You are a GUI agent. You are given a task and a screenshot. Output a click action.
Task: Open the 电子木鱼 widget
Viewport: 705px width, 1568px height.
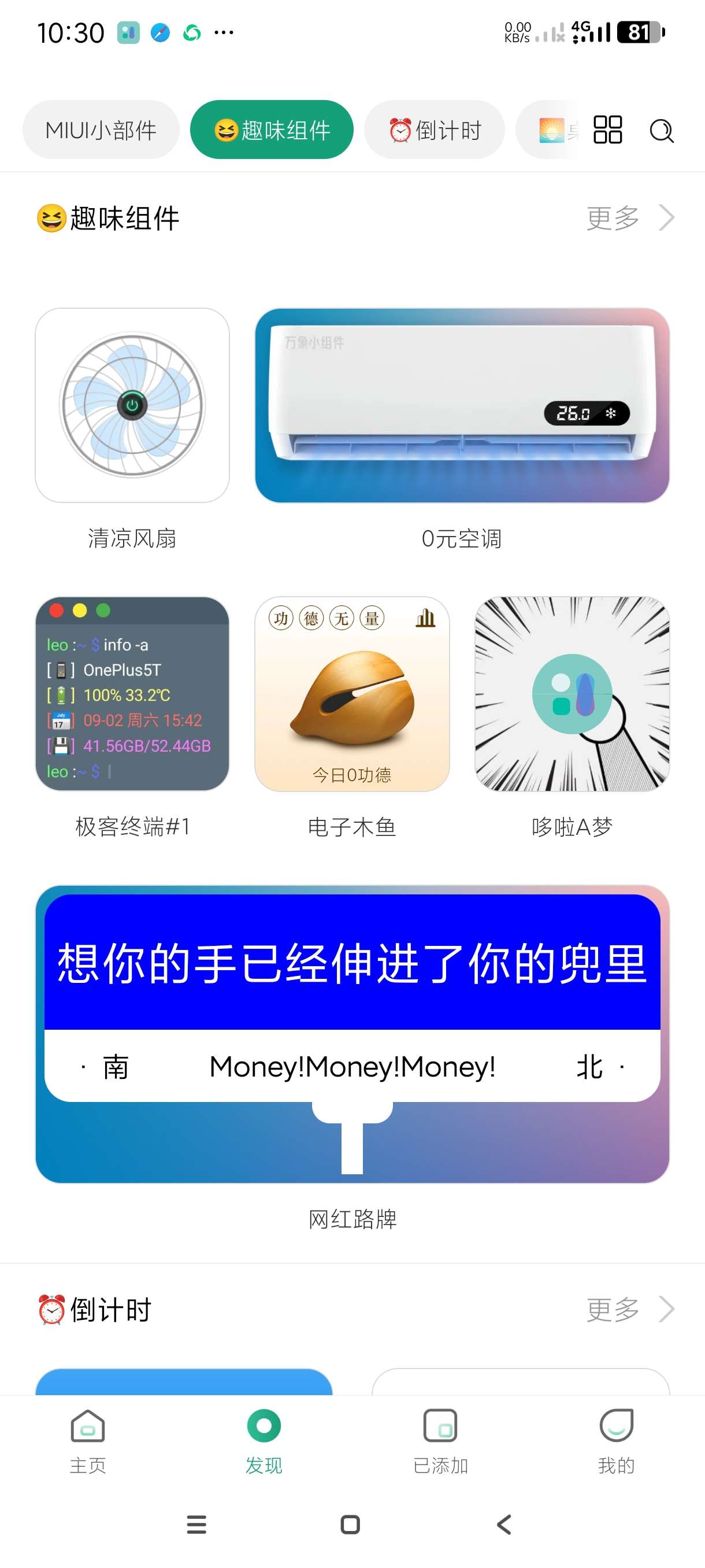point(351,694)
